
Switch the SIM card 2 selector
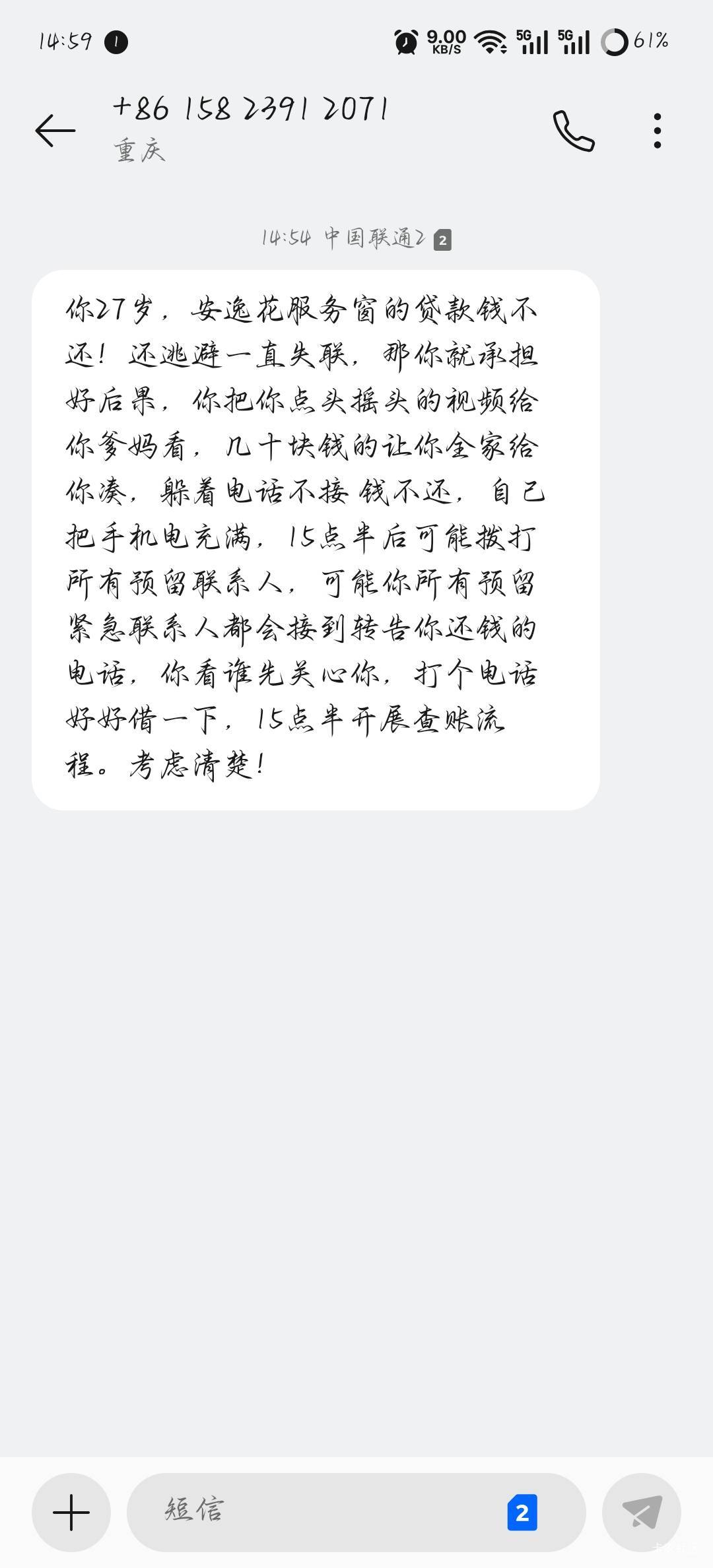(522, 1513)
